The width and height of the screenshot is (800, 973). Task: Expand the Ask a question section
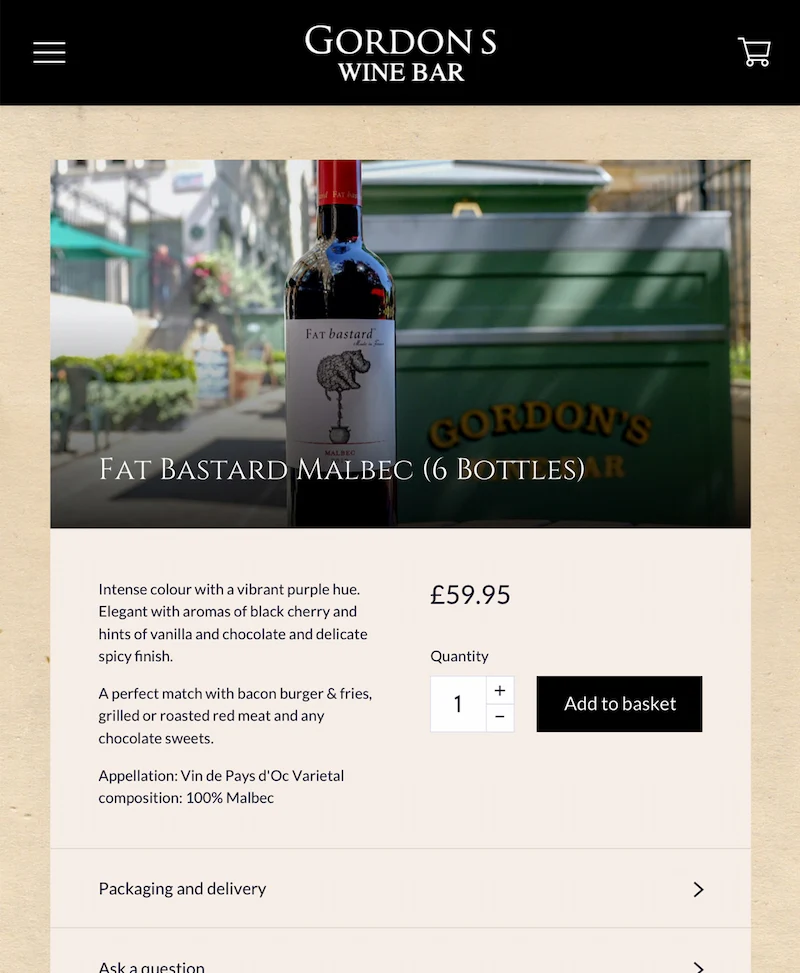(x=400, y=962)
